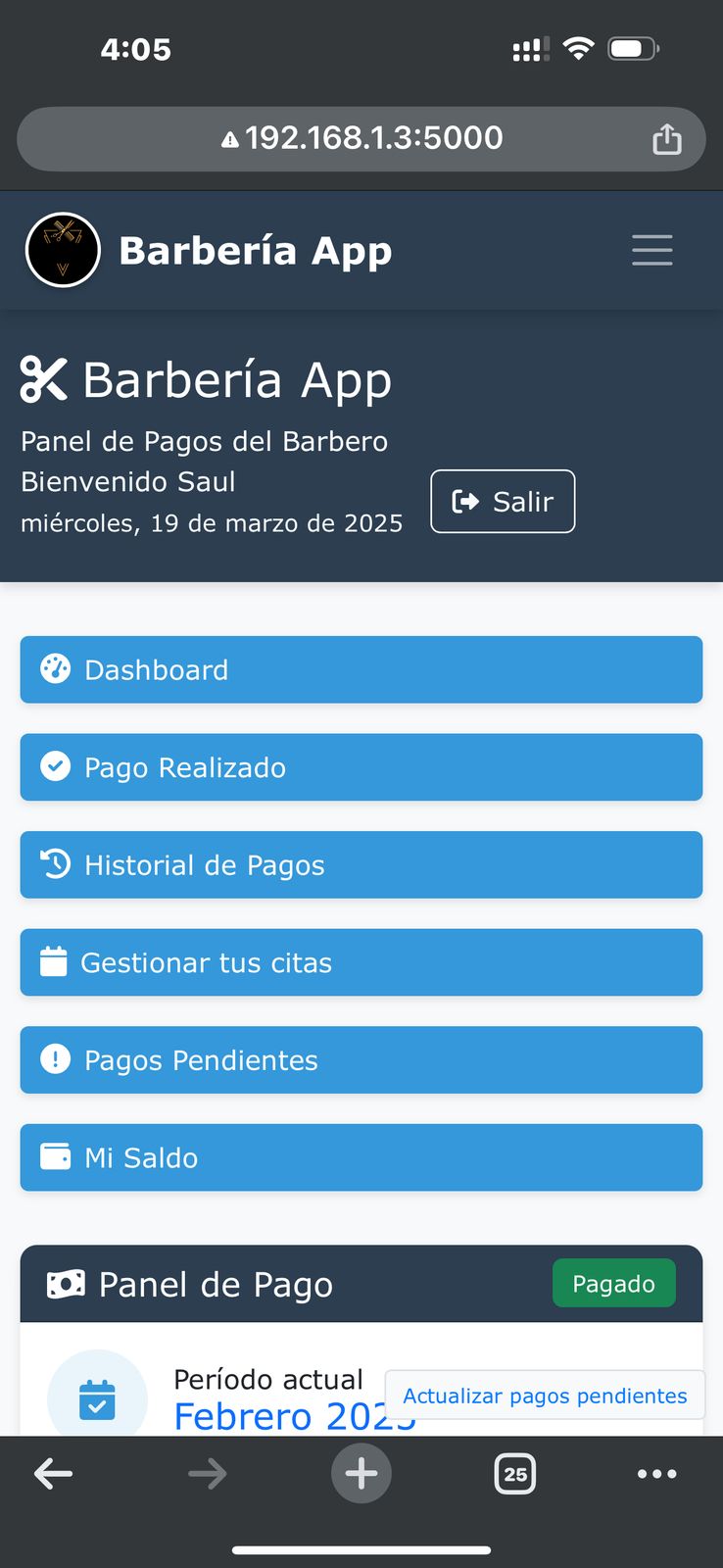This screenshot has width=723, height=1568.
Task: Share the page from address bar
Action: [x=666, y=139]
